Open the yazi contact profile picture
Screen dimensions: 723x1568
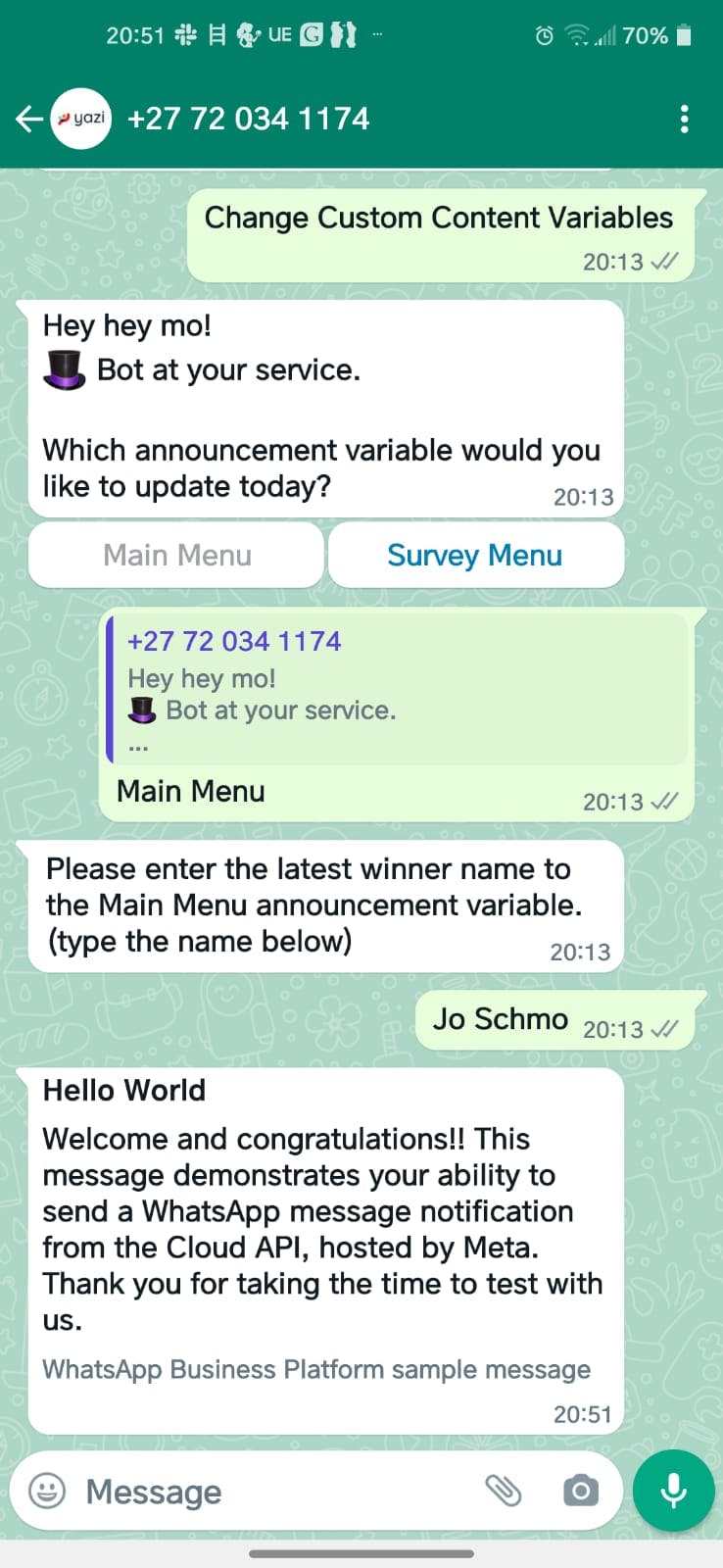81,120
